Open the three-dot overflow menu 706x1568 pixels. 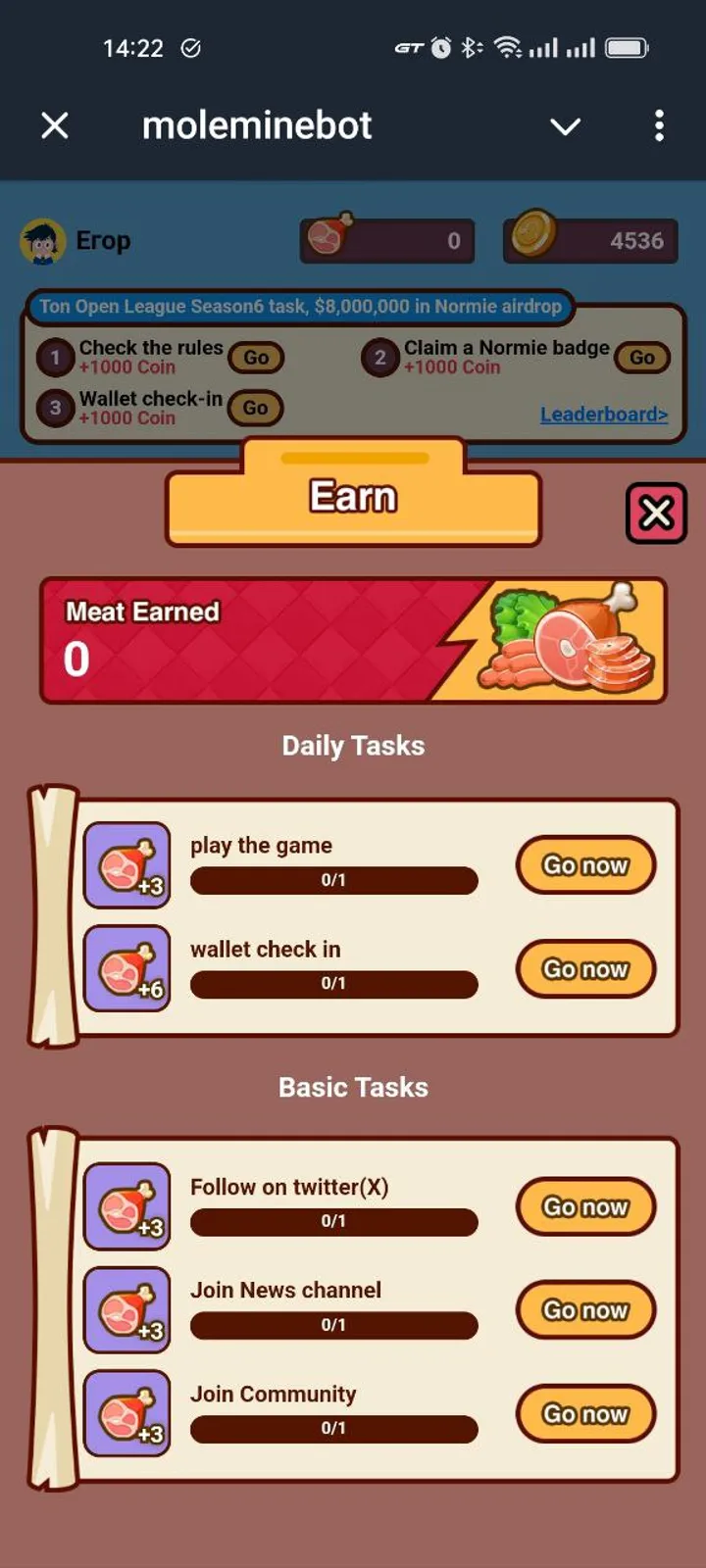659,125
